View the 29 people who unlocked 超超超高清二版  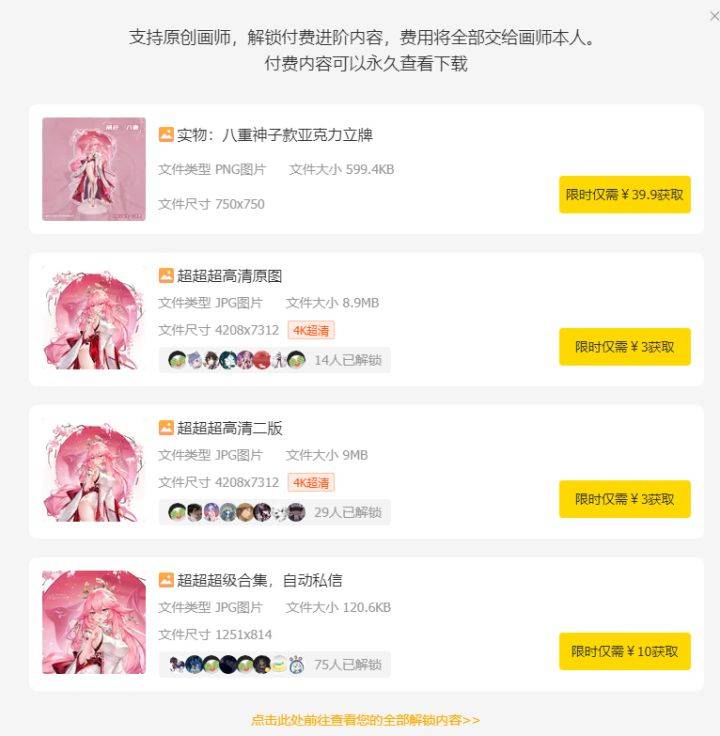tap(275, 512)
